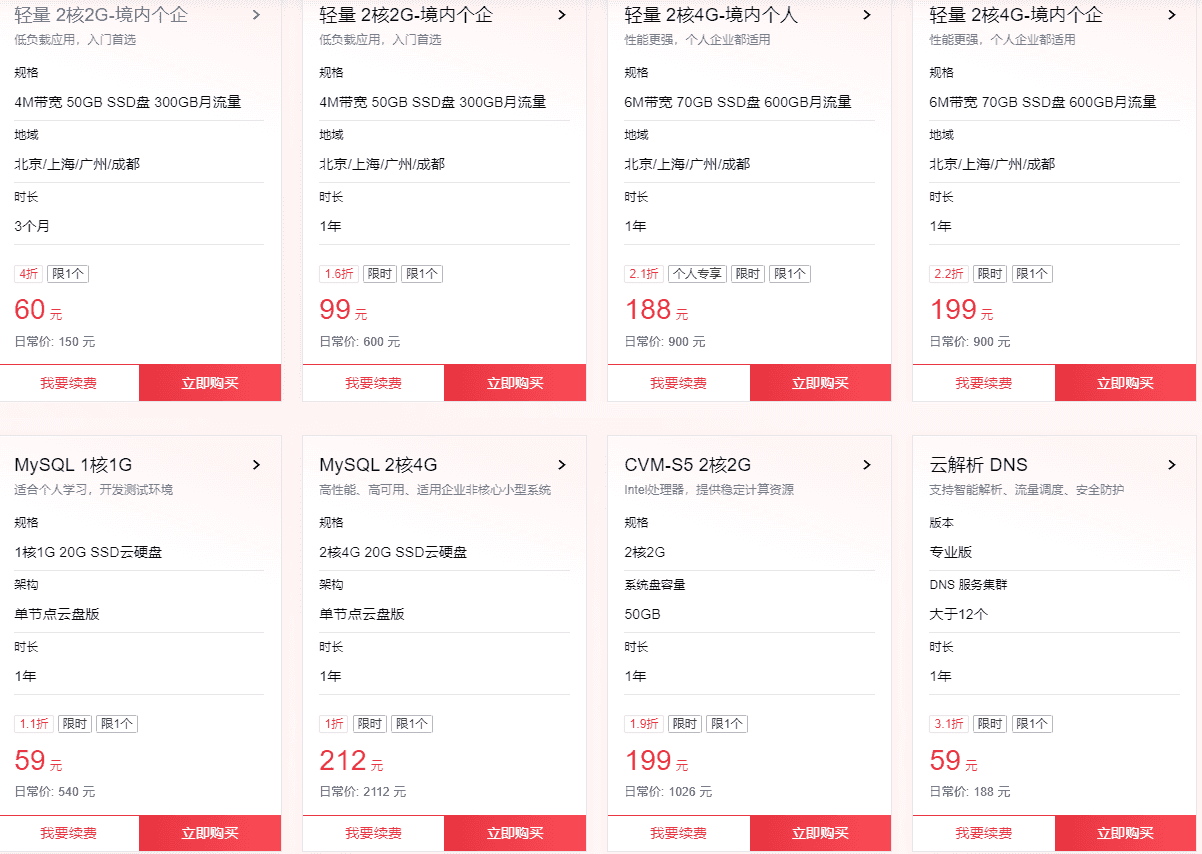Buy CVM-S5 2核2G now
Image resolution: width=1202 pixels, height=854 pixels.
coord(820,833)
